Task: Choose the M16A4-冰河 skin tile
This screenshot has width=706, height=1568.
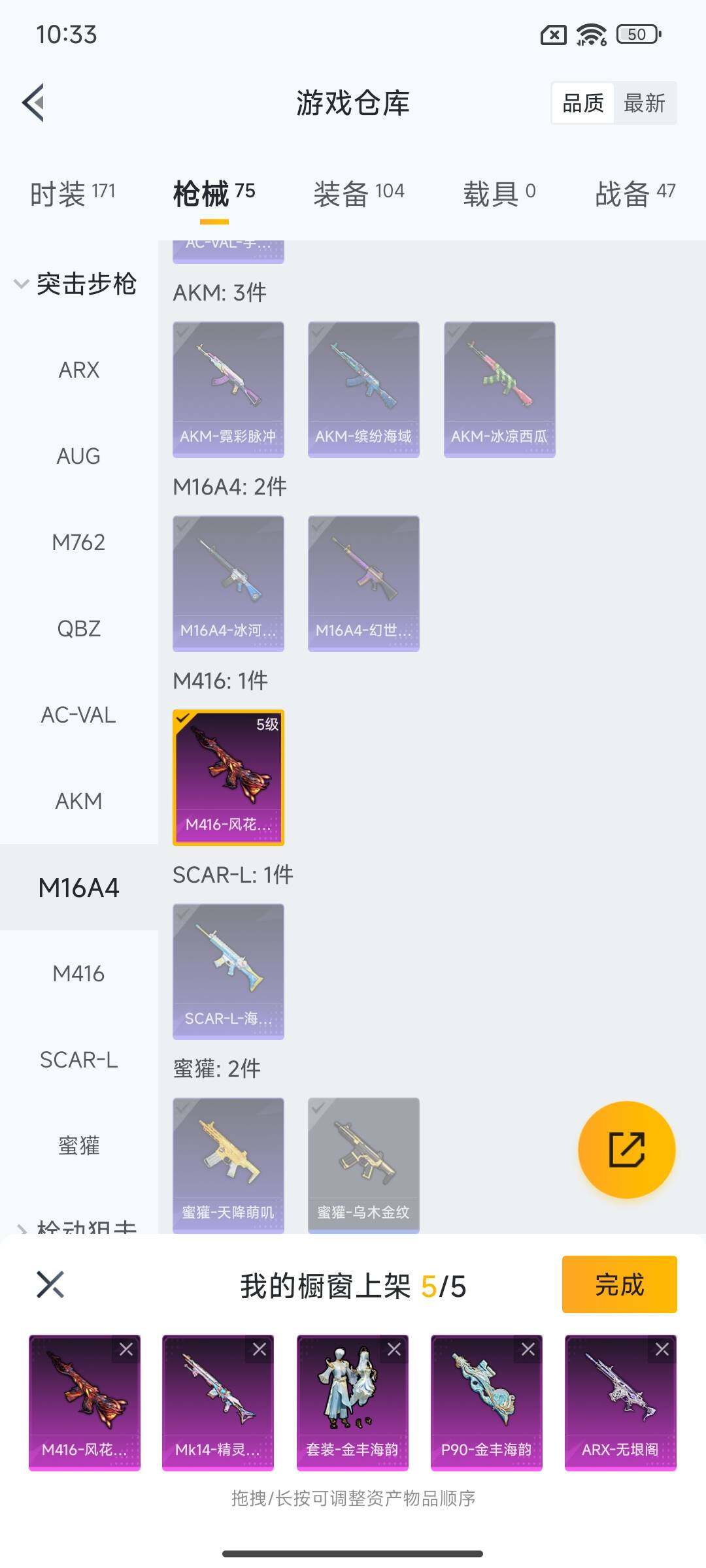Action: 228,583
